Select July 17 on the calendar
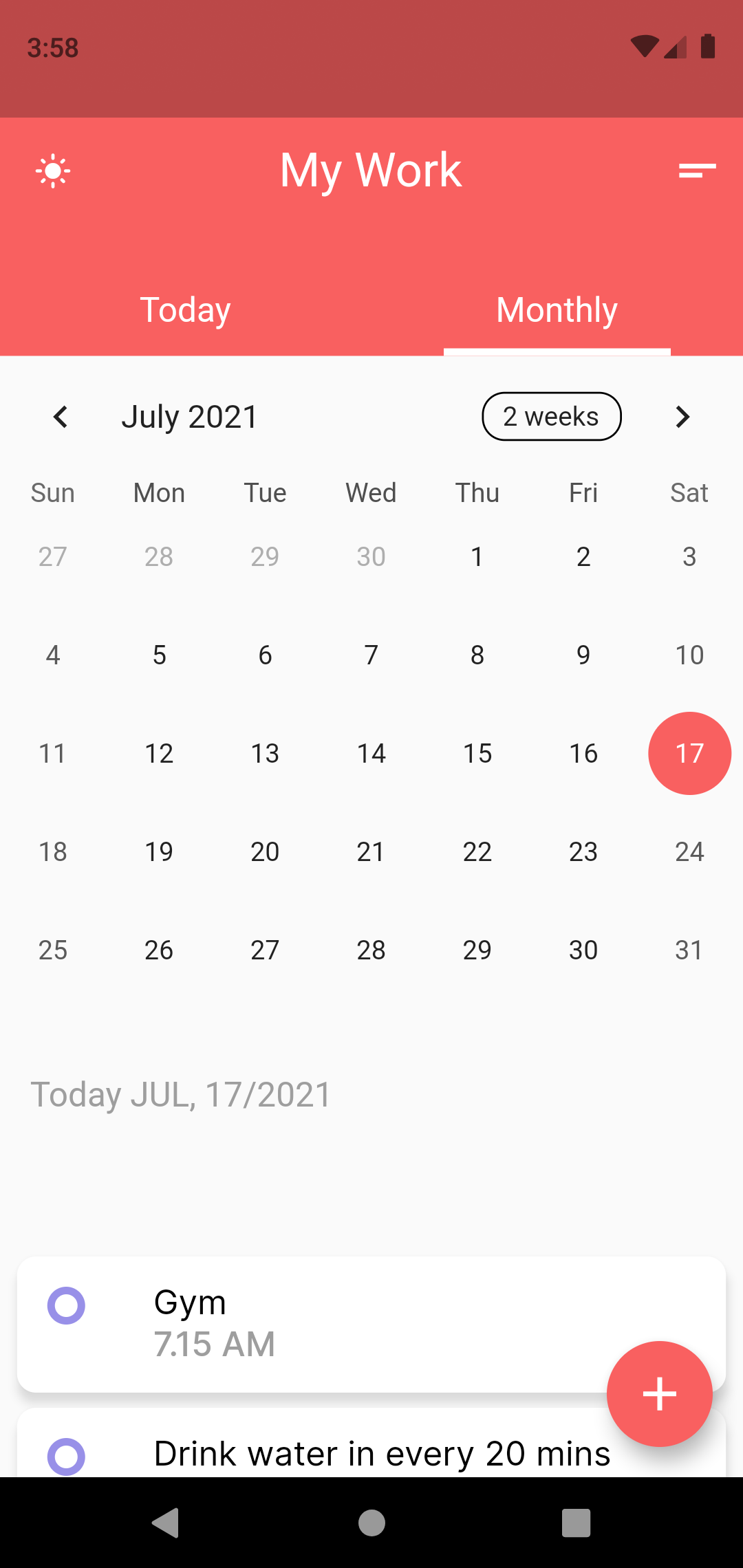 click(x=689, y=754)
